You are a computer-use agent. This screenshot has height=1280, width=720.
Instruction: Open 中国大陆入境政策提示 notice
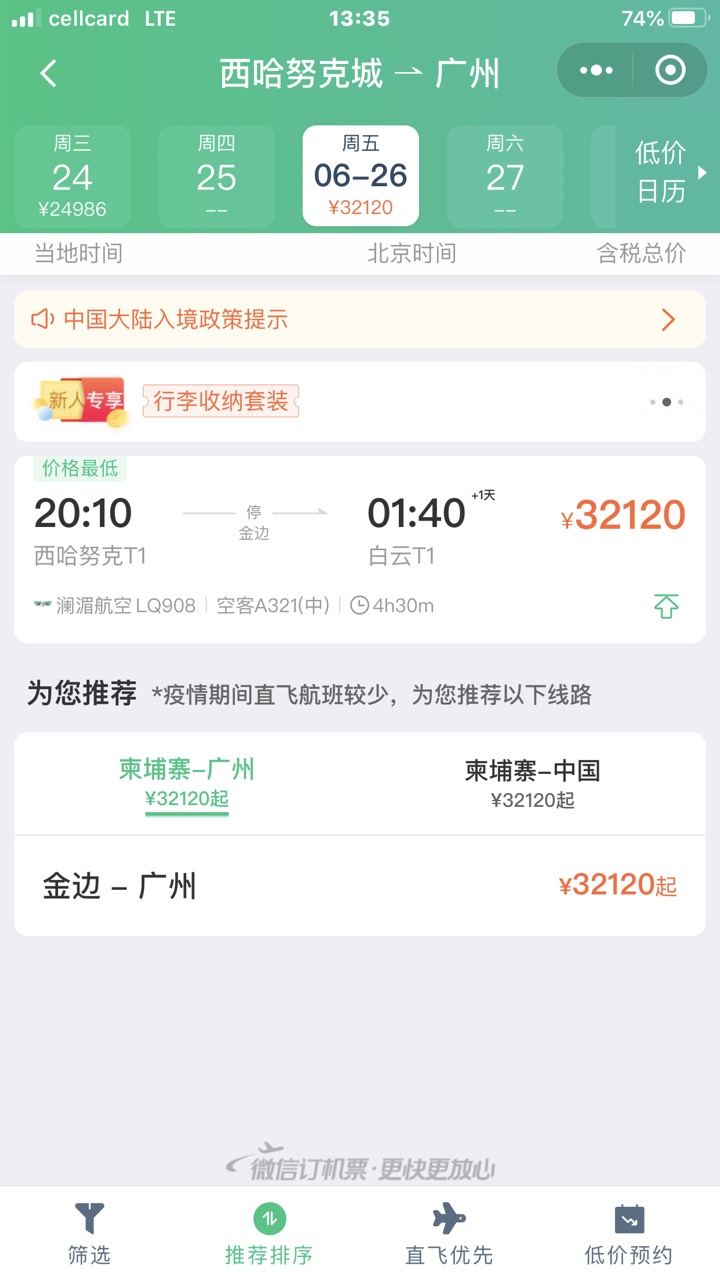click(x=360, y=320)
